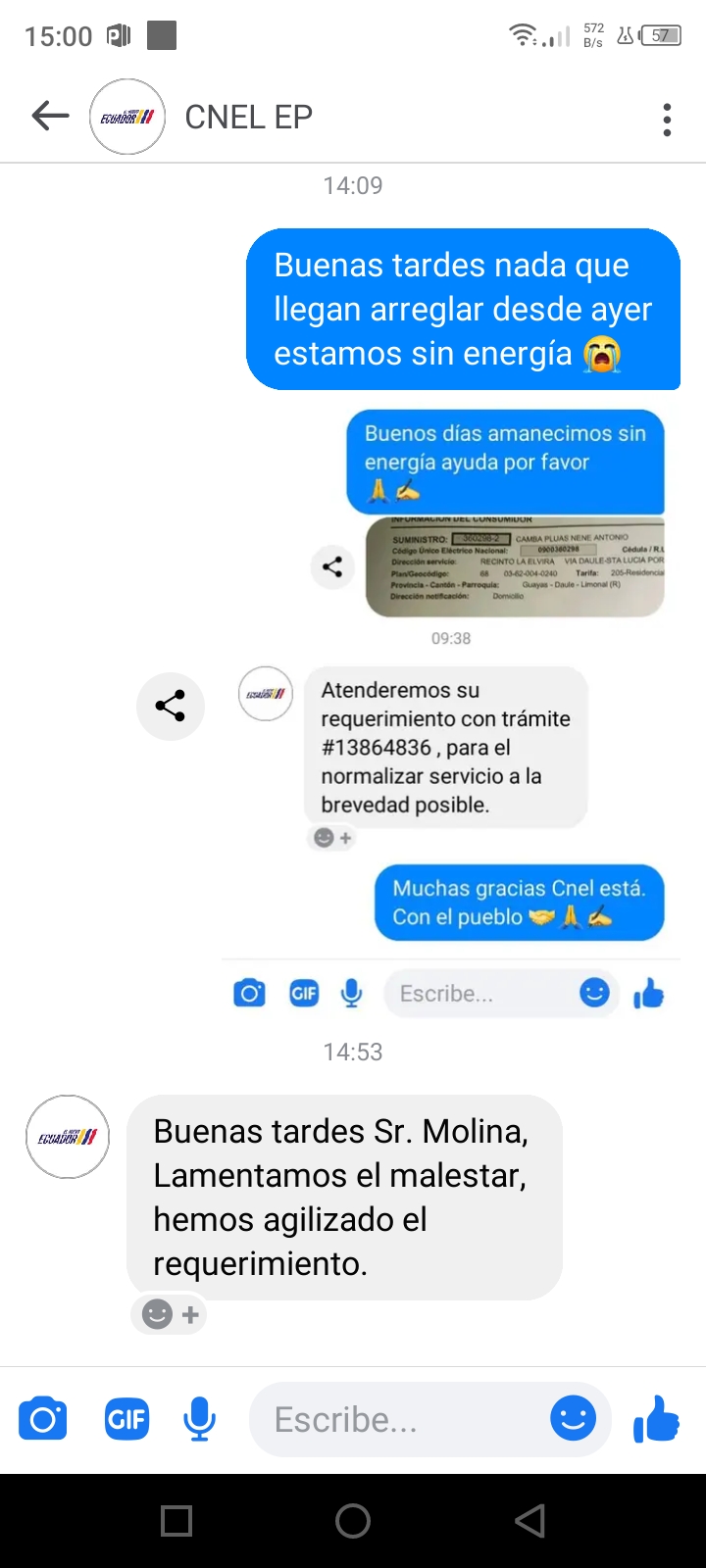Tap the system home button
Image resolution: width=706 pixels, height=1568 pixels.
tap(353, 1521)
